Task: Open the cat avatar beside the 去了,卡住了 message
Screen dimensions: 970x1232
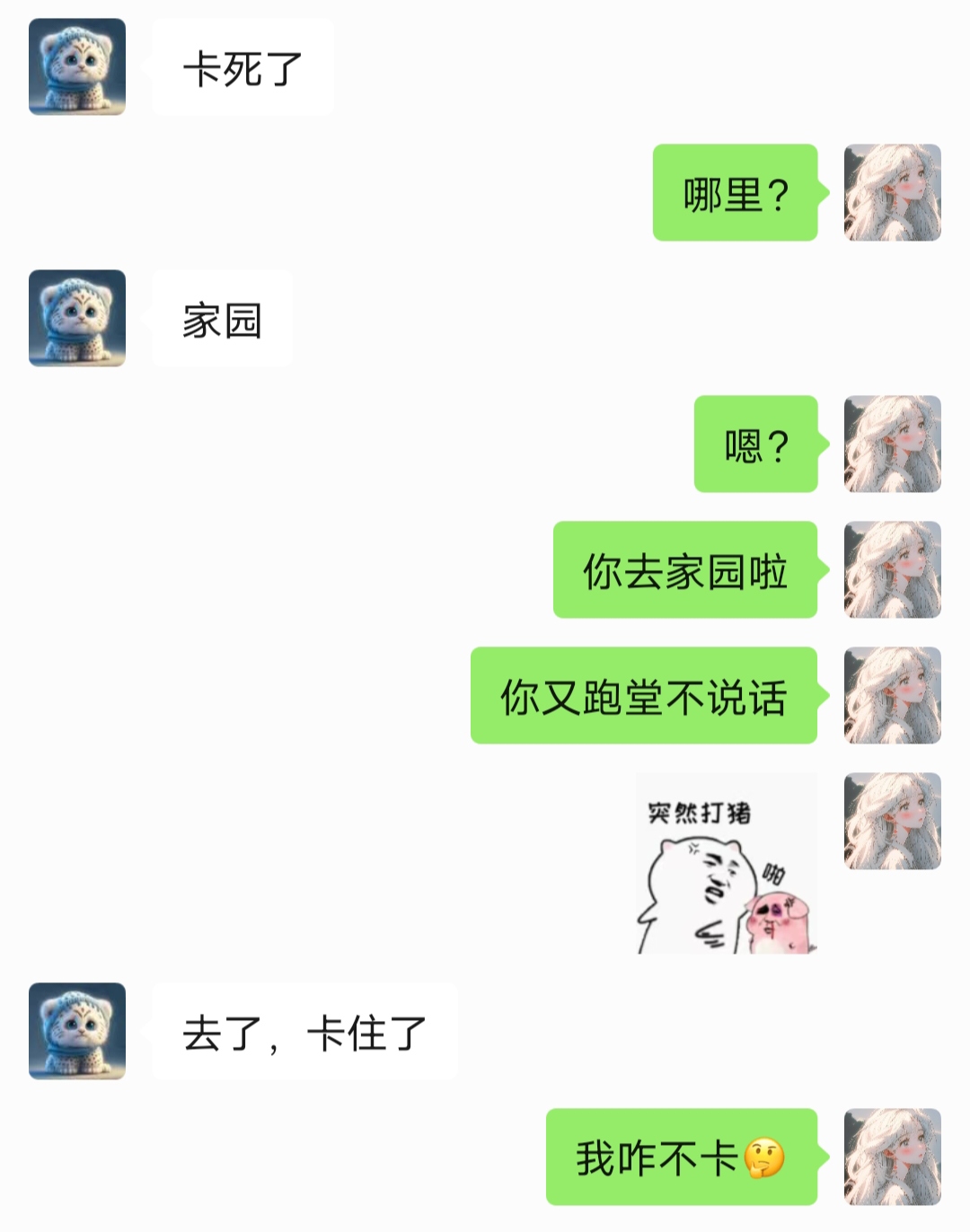Action: tap(77, 1031)
